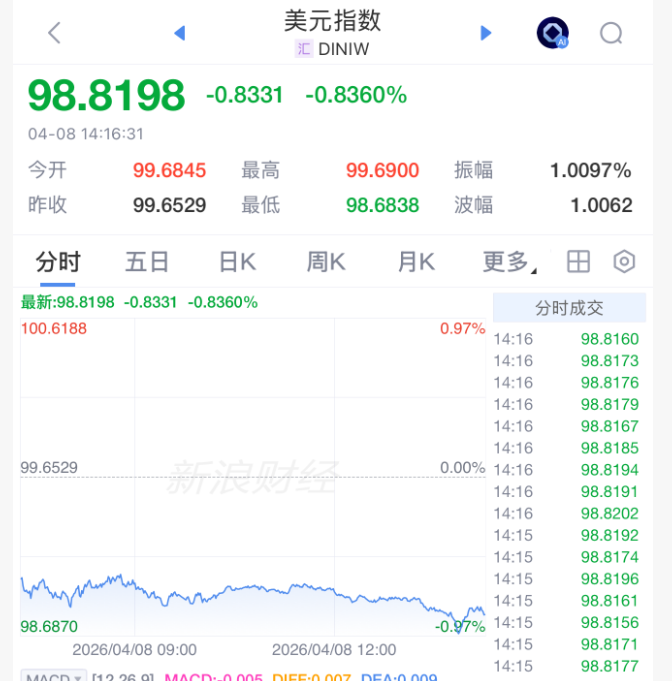Switch to the 周K chart tab

click(x=326, y=262)
